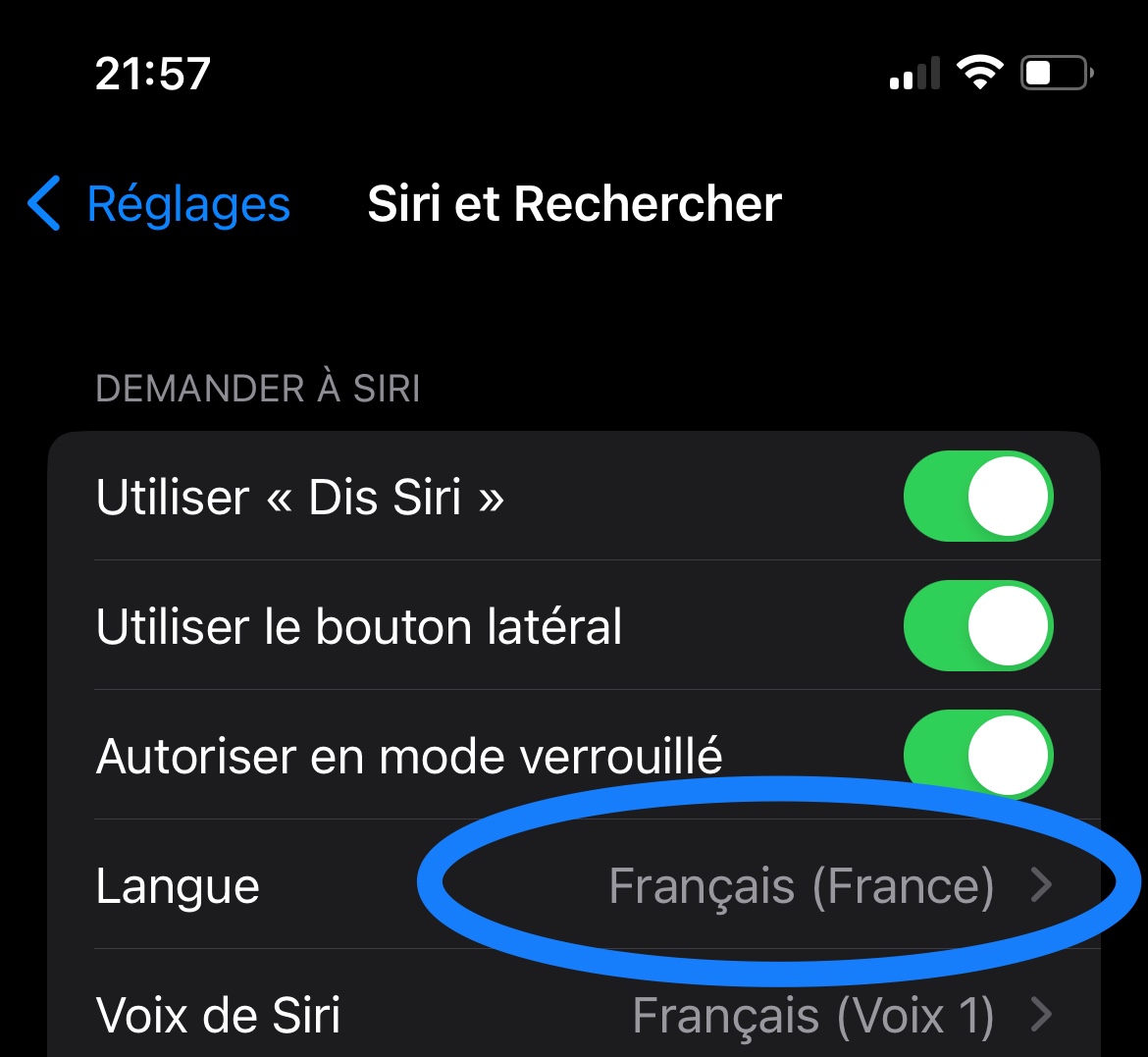Disable the « Dis Siri » toggle

coord(977,497)
